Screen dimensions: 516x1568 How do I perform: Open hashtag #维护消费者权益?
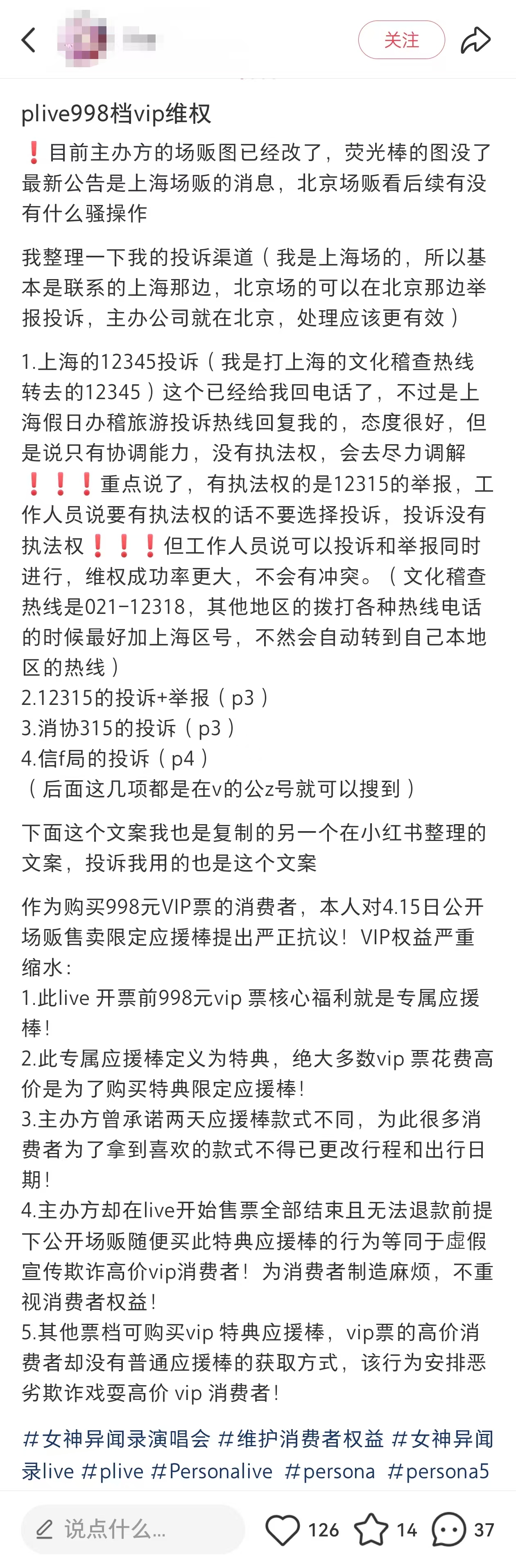[301, 1439]
